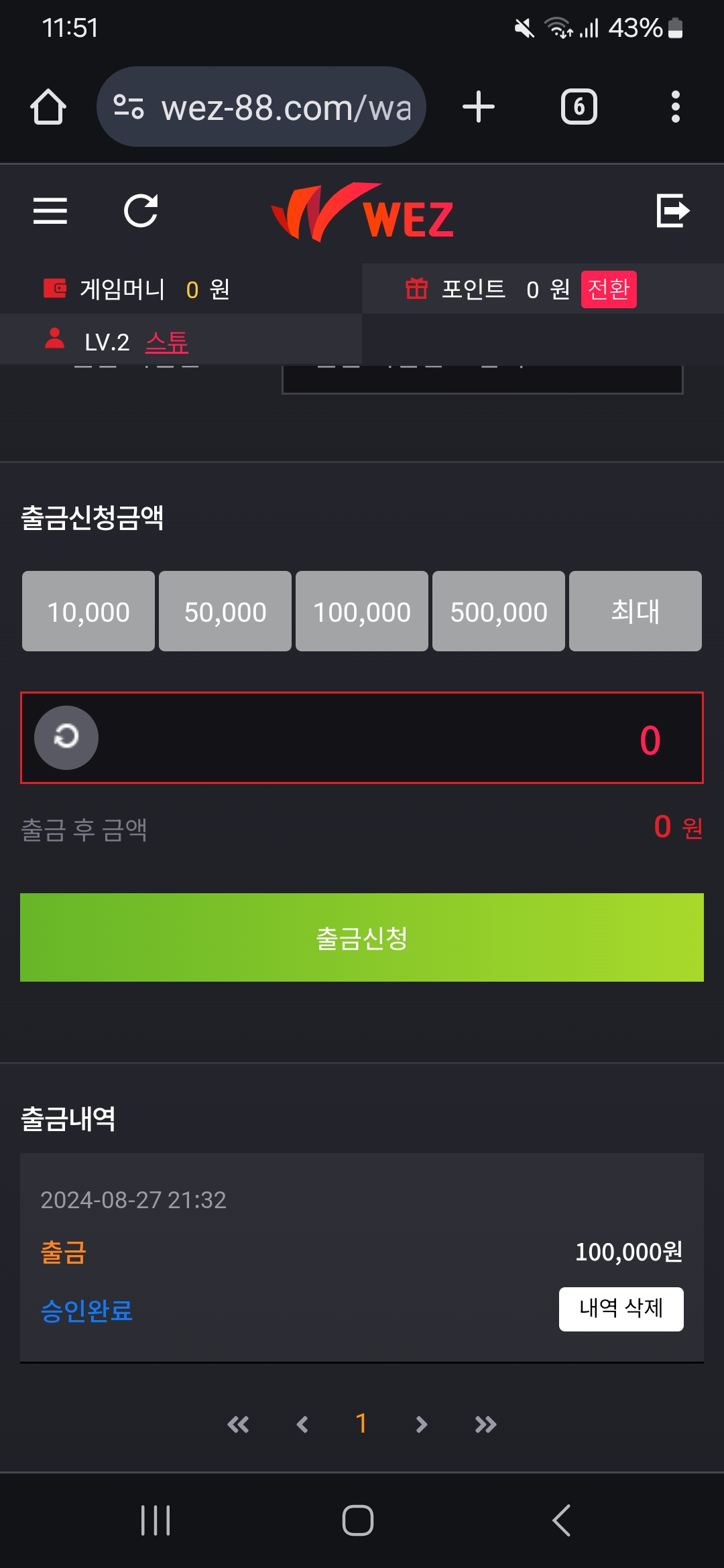Add 100,000 to the withdrawal amount
The height and width of the screenshot is (1568, 724).
click(x=362, y=611)
